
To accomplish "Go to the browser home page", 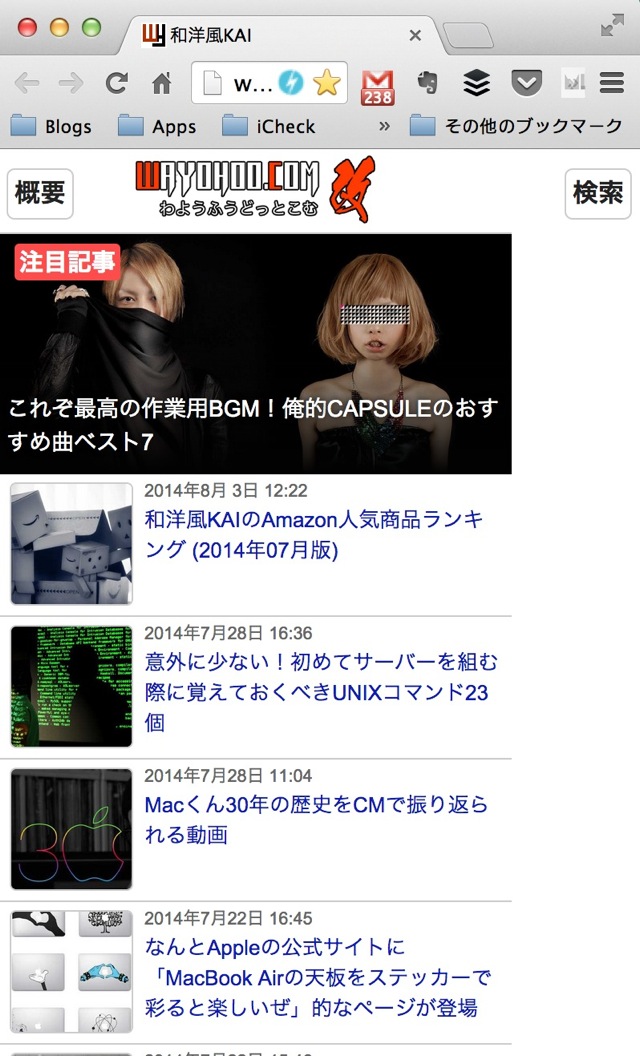I will (x=162, y=83).
